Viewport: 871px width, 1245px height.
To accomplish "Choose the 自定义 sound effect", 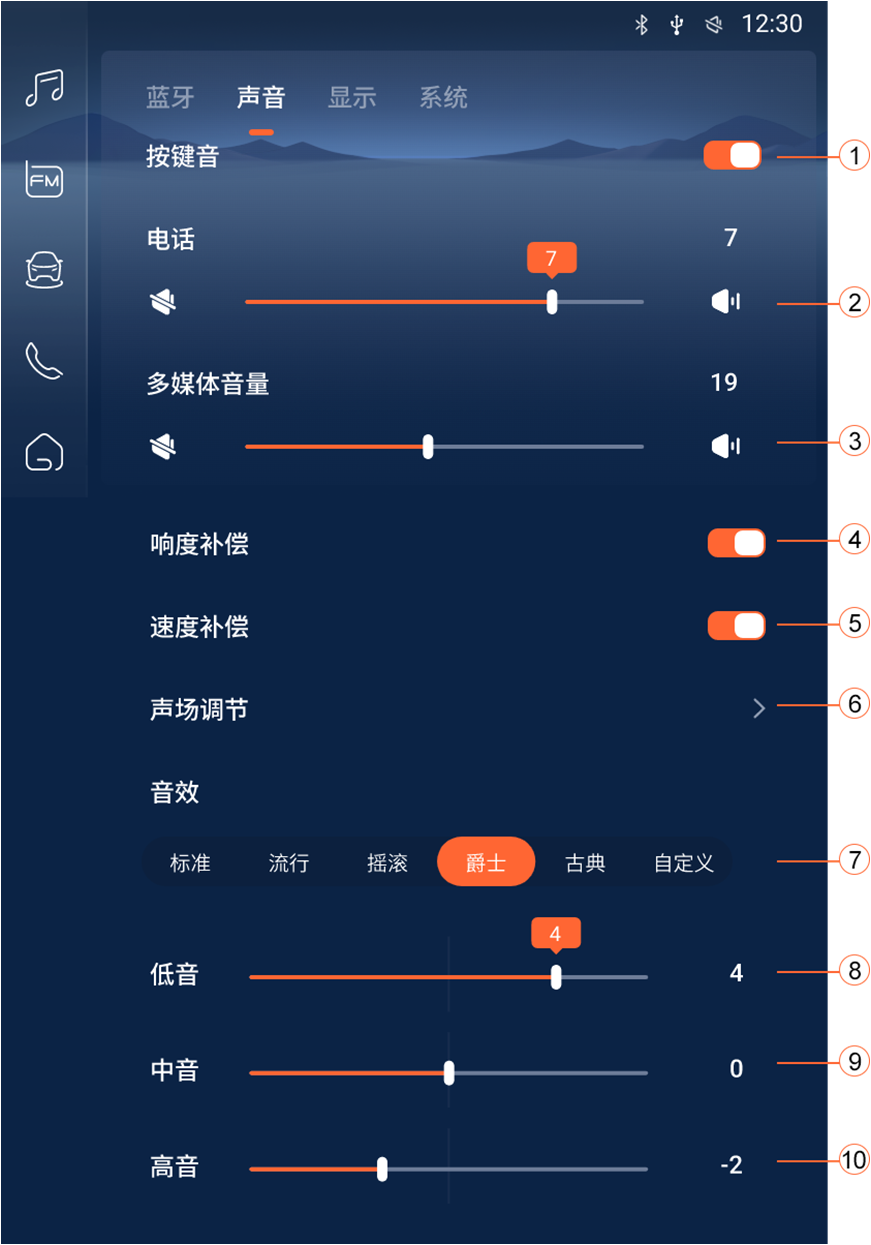I will (x=684, y=862).
